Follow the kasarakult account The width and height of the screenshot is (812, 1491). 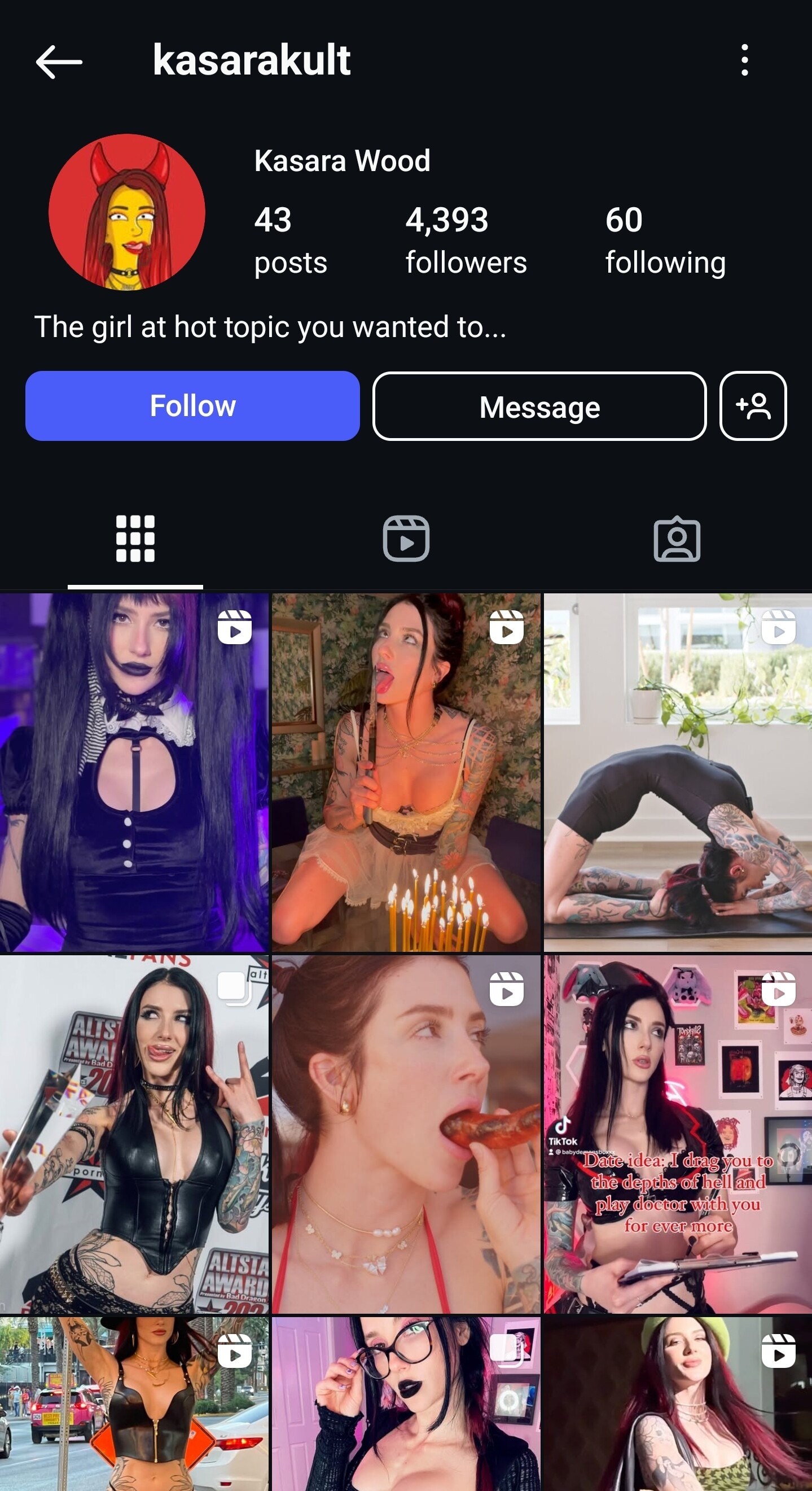192,406
